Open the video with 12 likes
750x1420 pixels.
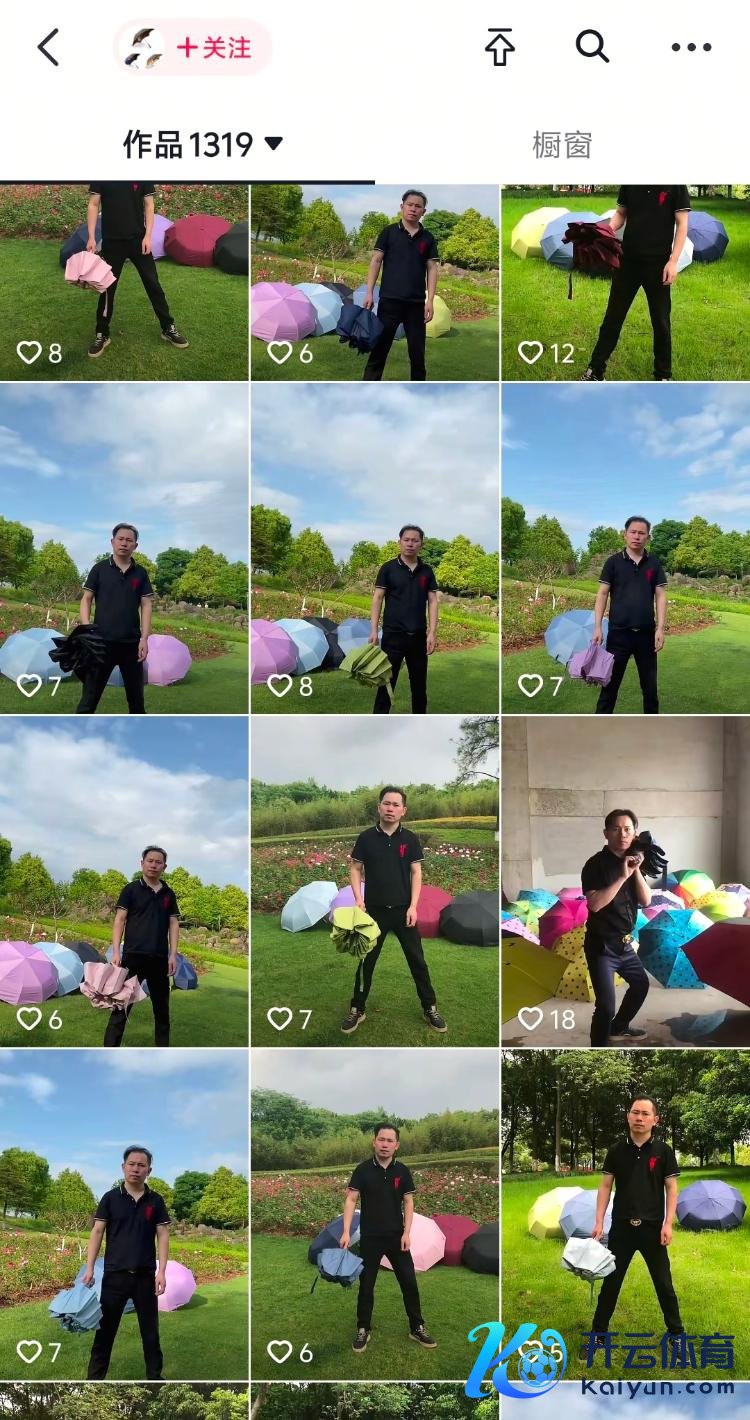[625, 282]
